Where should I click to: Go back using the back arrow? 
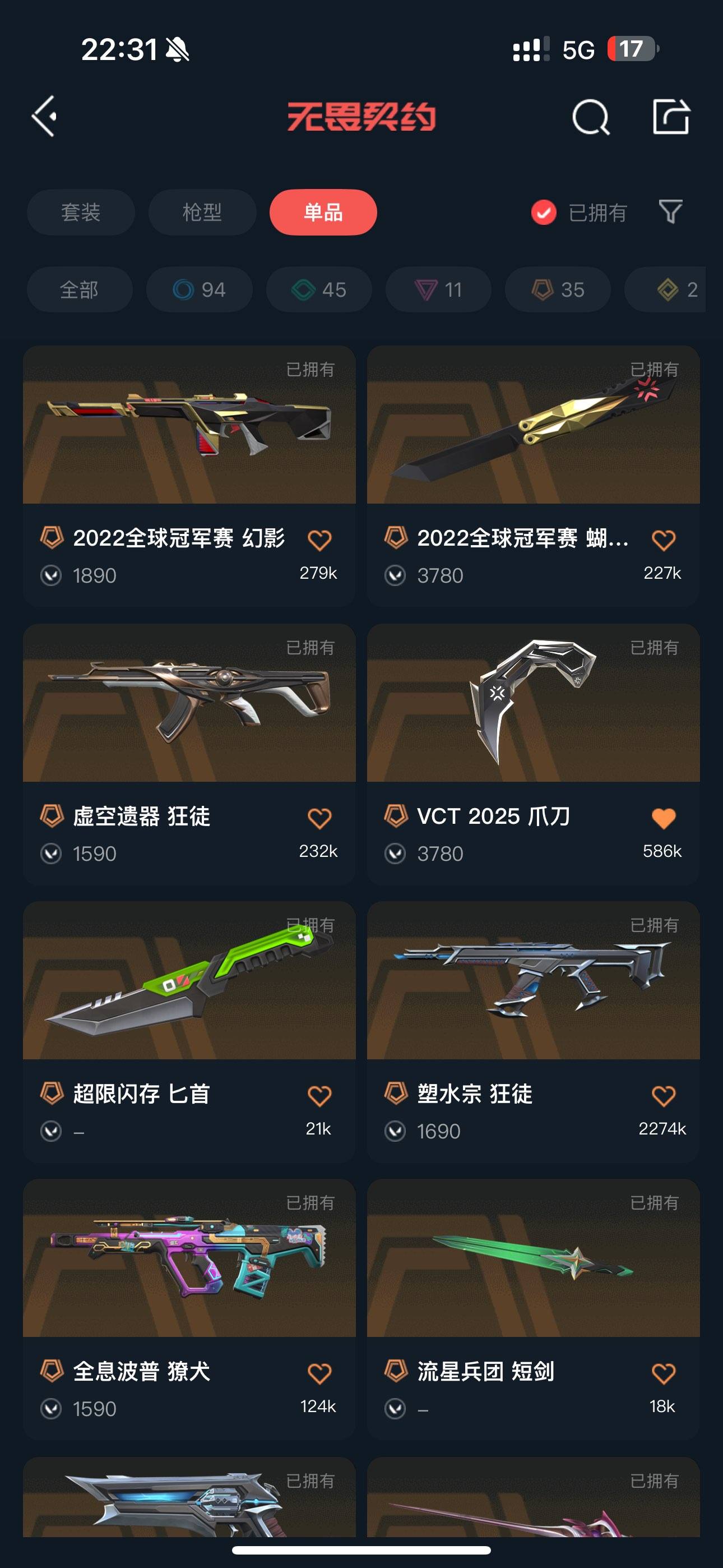(44, 117)
